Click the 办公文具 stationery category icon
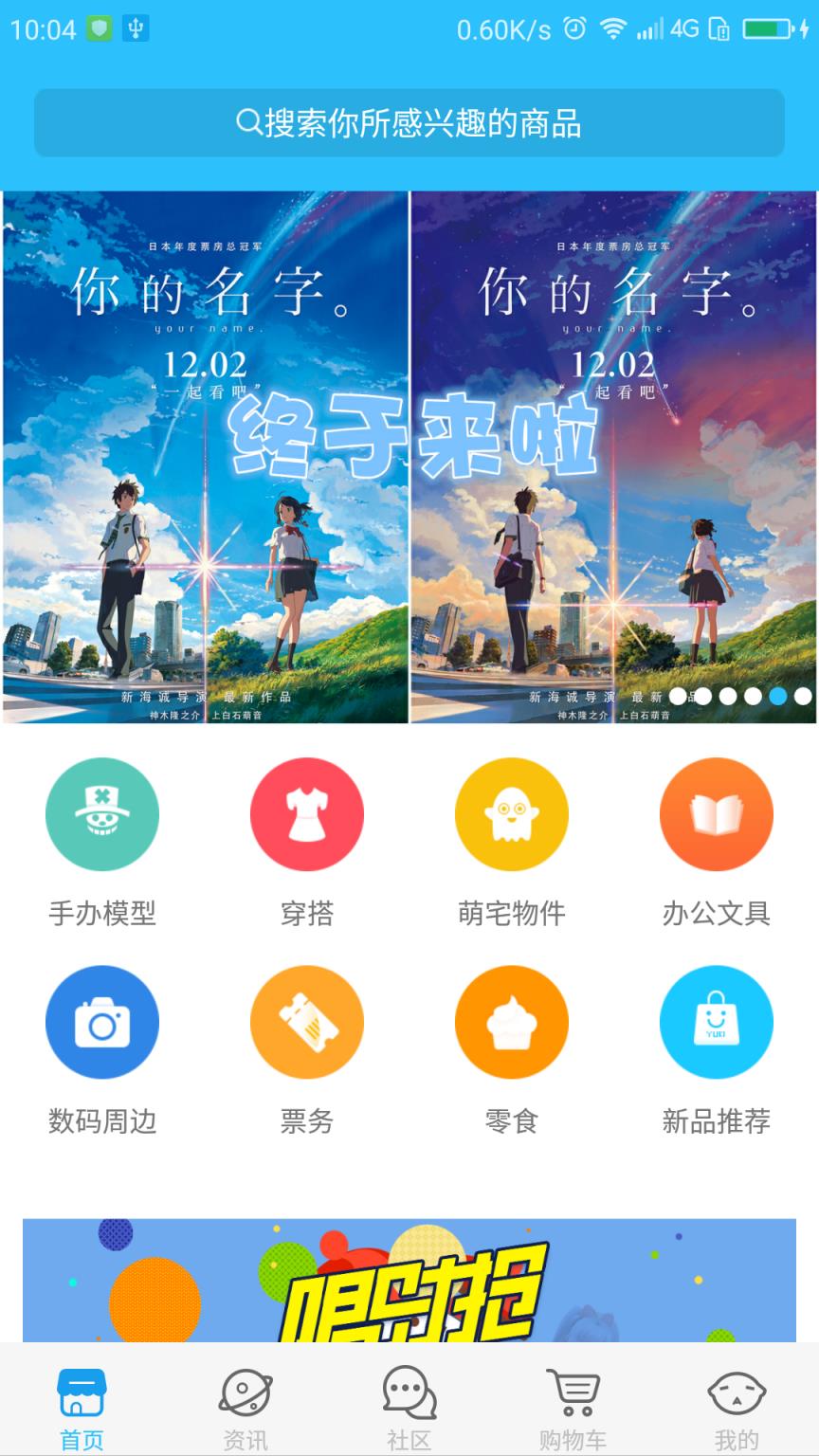 click(717, 813)
